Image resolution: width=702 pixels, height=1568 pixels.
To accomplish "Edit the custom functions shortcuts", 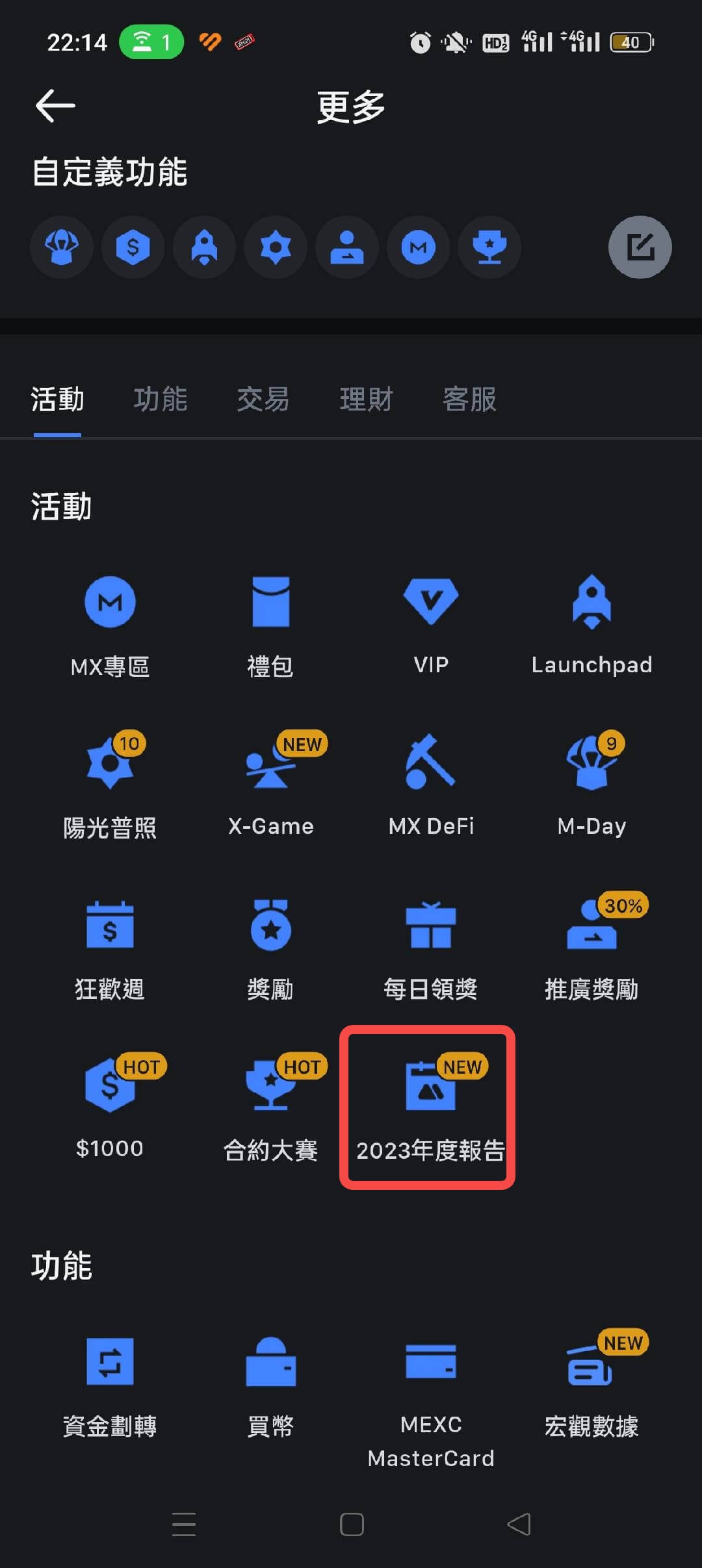I will (x=640, y=247).
